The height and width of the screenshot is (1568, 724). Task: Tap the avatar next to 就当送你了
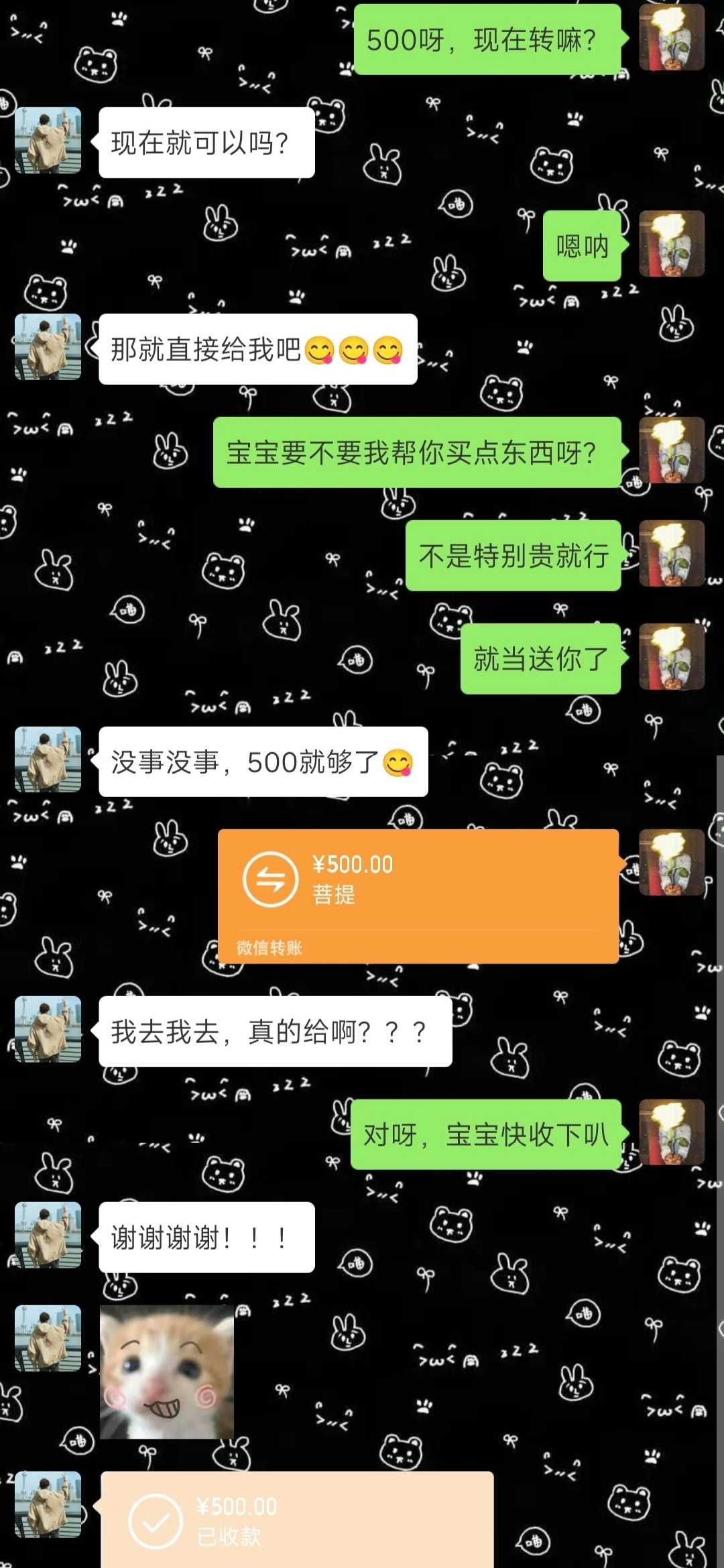tap(671, 657)
